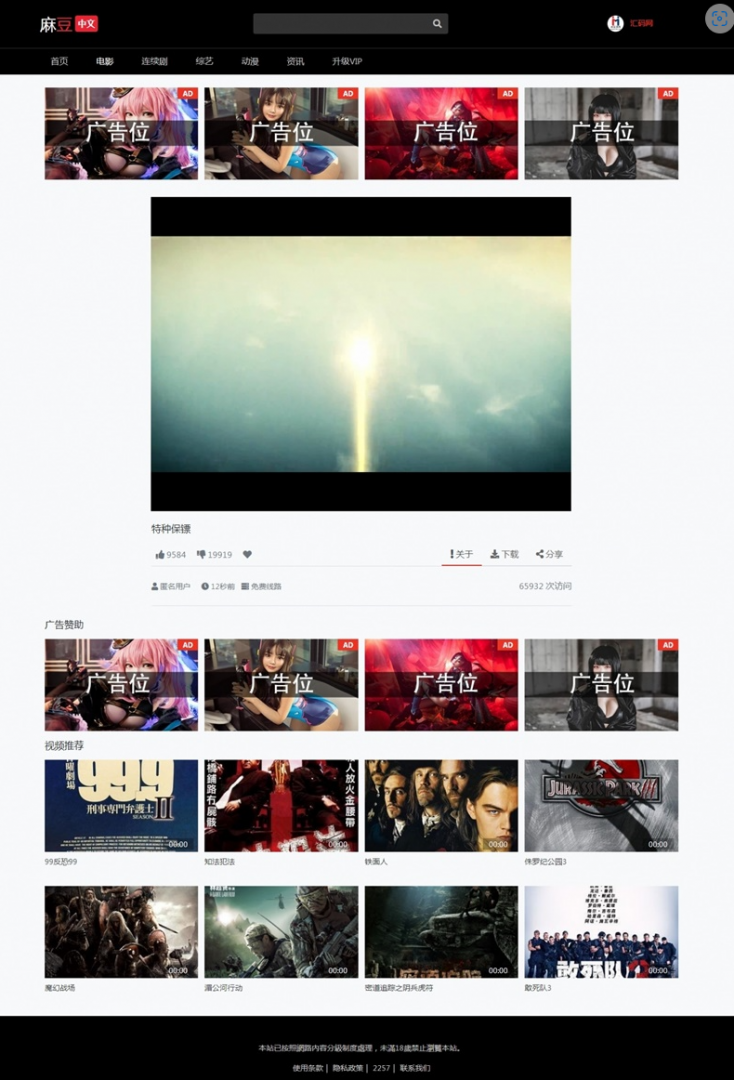The height and width of the screenshot is (1080, 734).
Task: Open the 隐私政策 footer link
Action: coord(348,1068)
